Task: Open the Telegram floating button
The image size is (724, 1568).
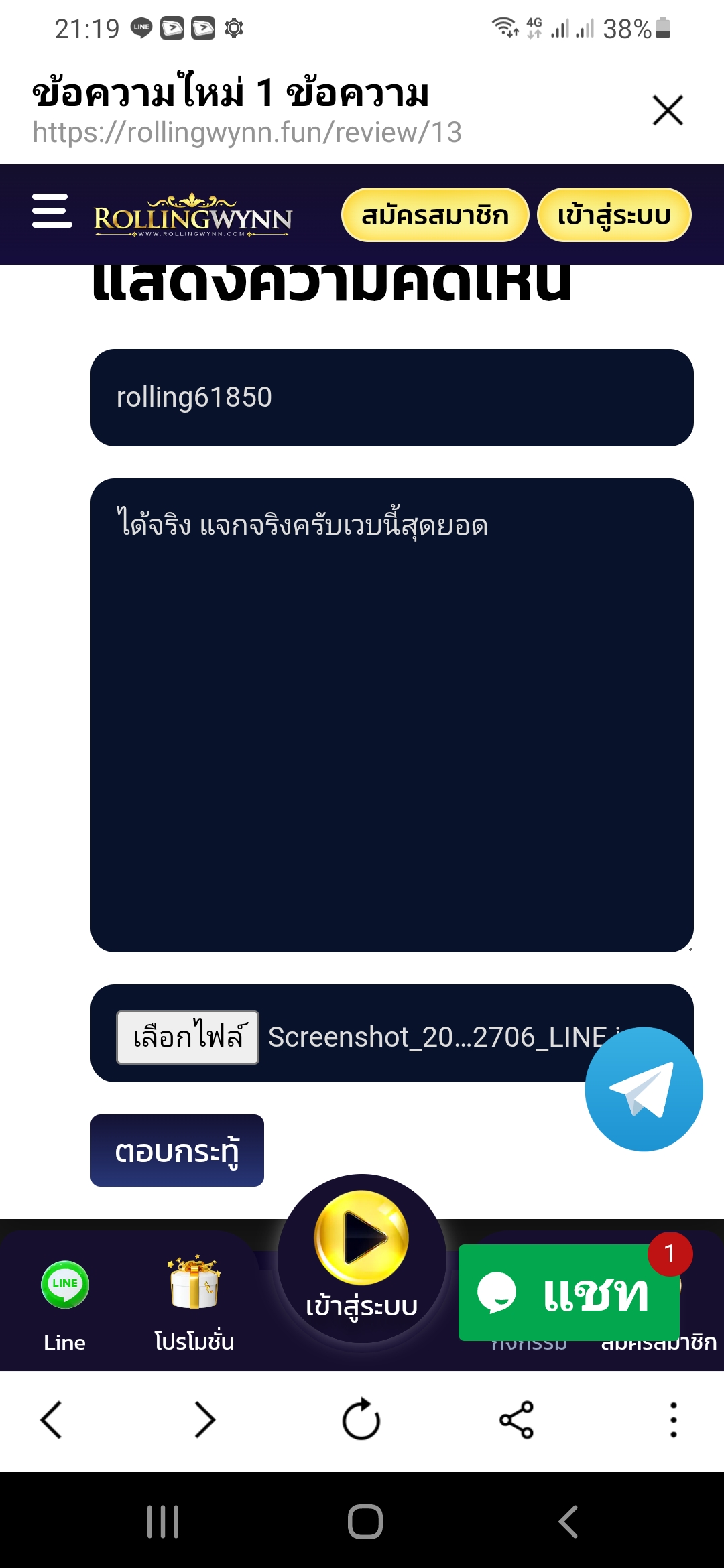Action: pyautogui.click(x=644, y=1089)
